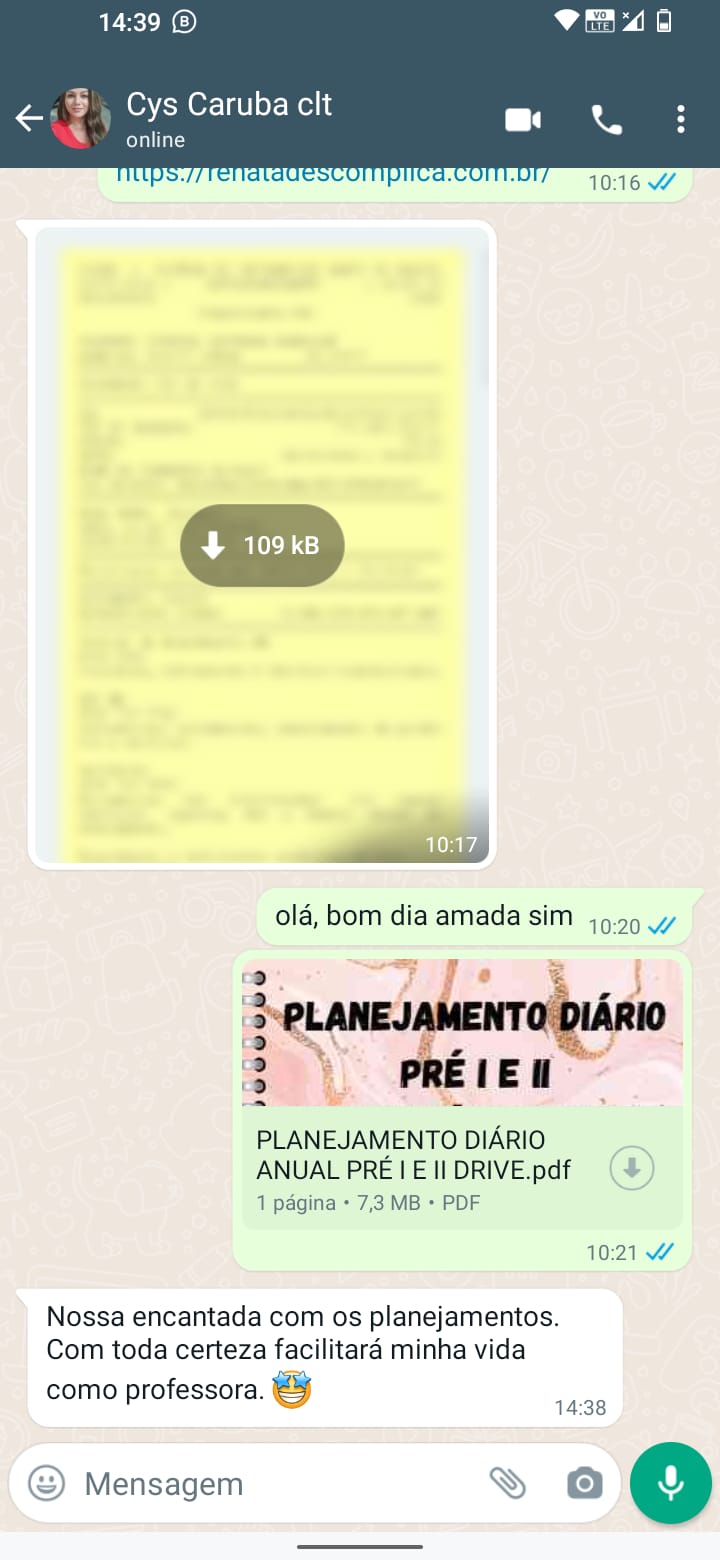
Task: Open the overflow menu
Action: [680, 120]
